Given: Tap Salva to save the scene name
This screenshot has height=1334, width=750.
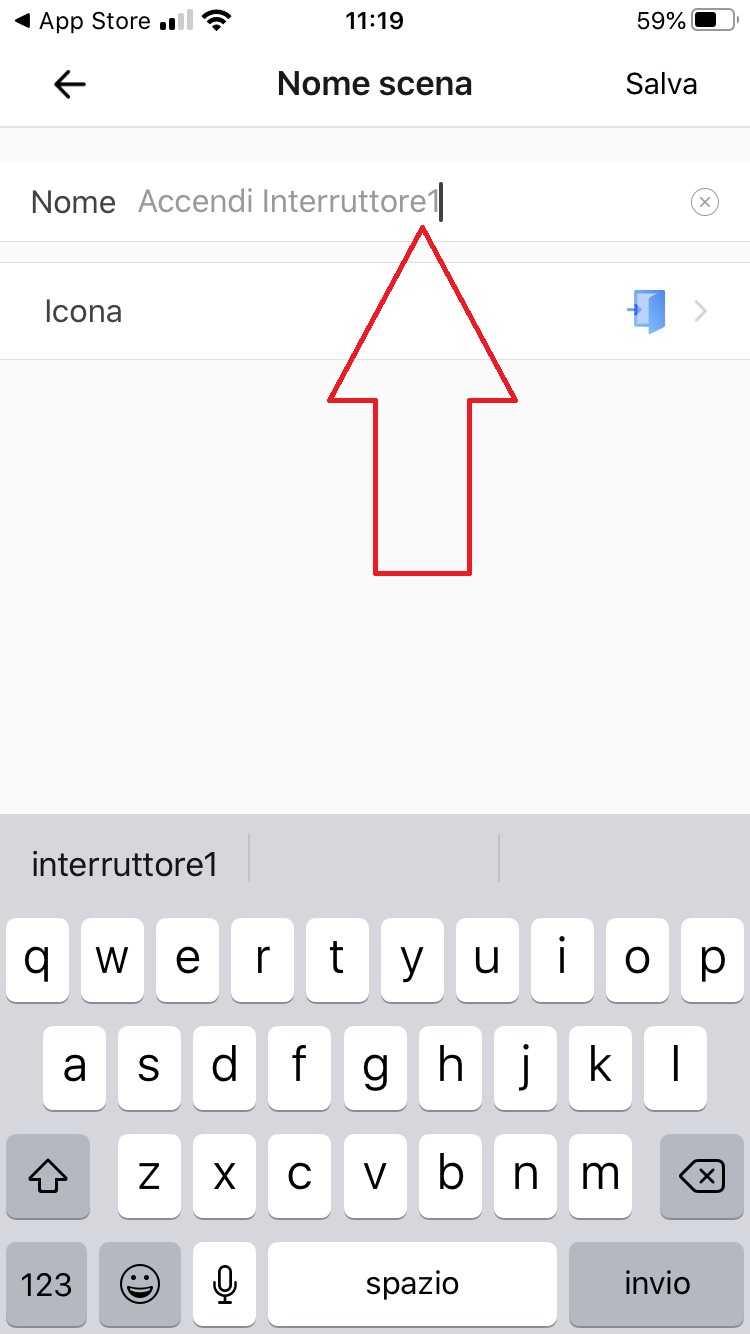Looking at the screenshot, I should (x=661, y=84).
